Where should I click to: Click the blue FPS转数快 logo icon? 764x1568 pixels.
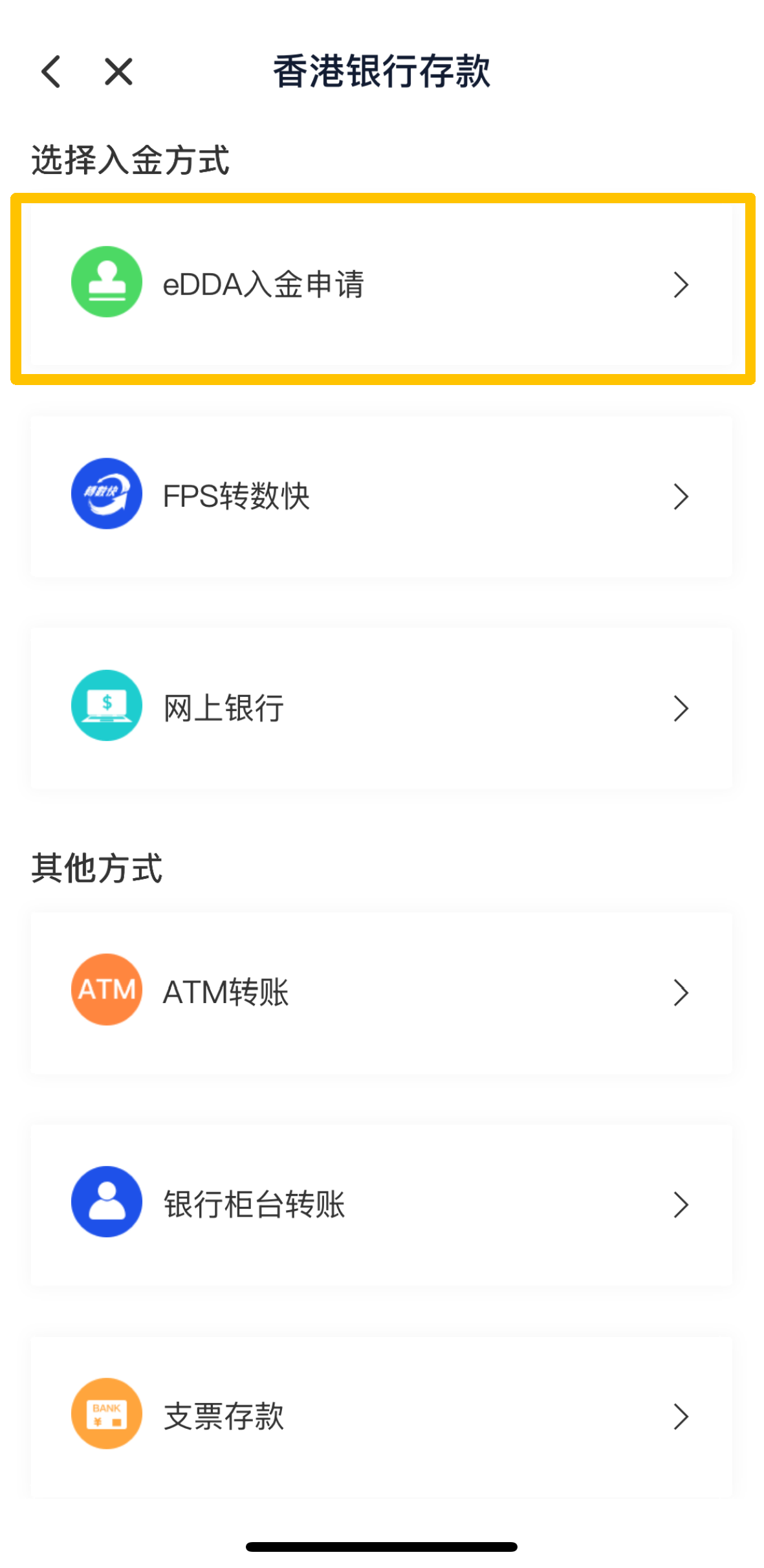(107, 495)
